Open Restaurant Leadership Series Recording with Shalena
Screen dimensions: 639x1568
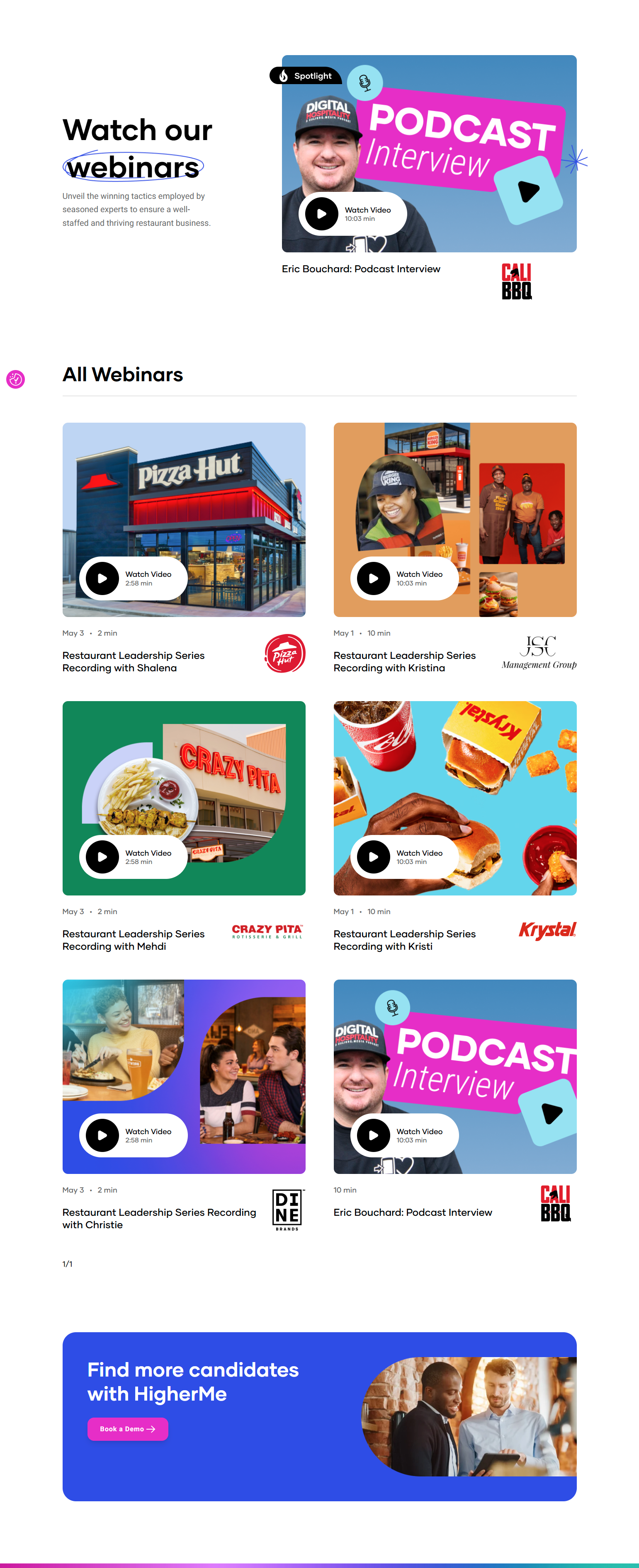point(134,662)
